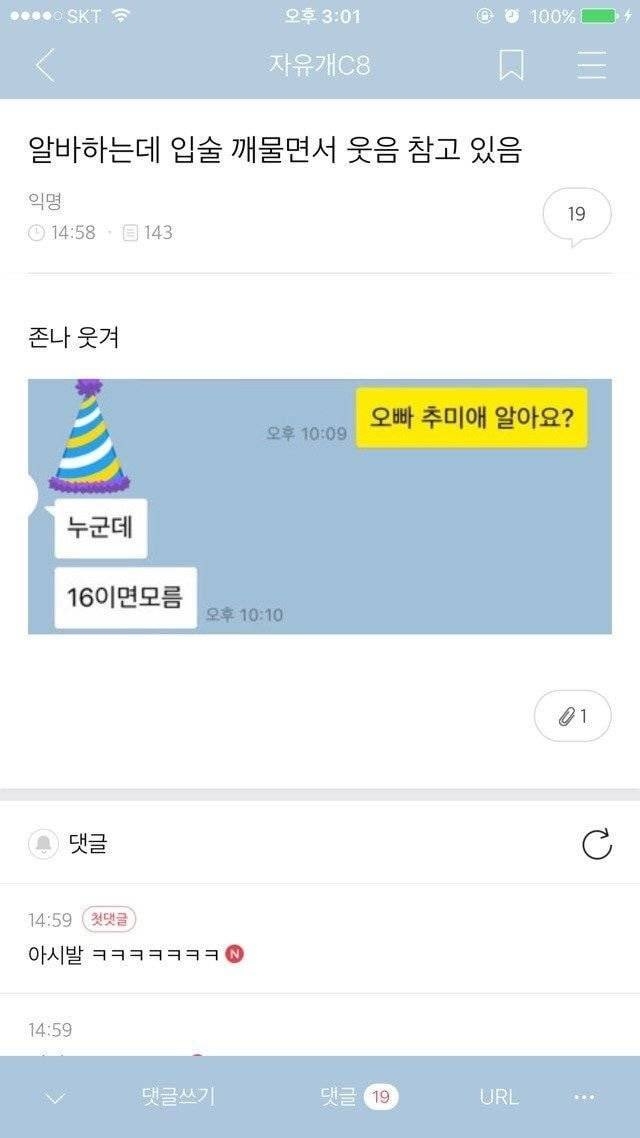Collapse the bottom bar with the down chevron
The image size is (640, 1138).
point(56,1097)
